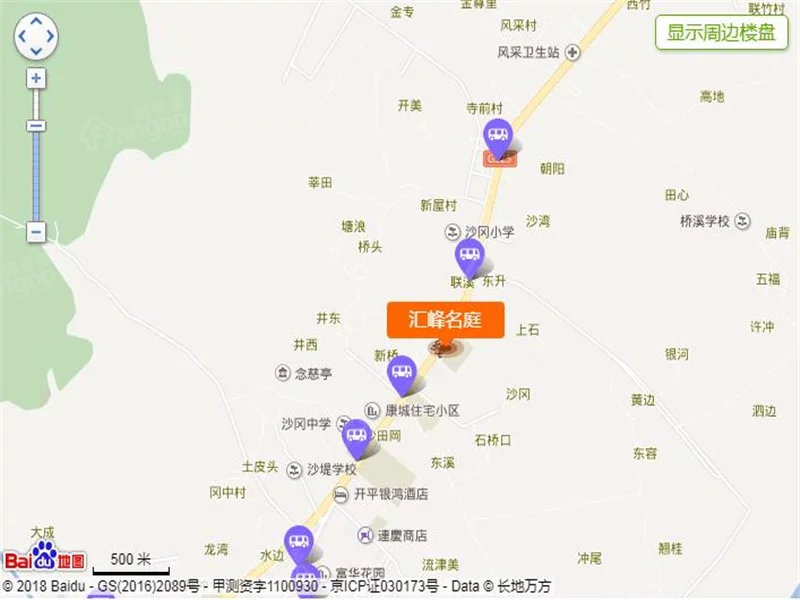Tap the 显示周边楼盘 button

tap(721, 31)
